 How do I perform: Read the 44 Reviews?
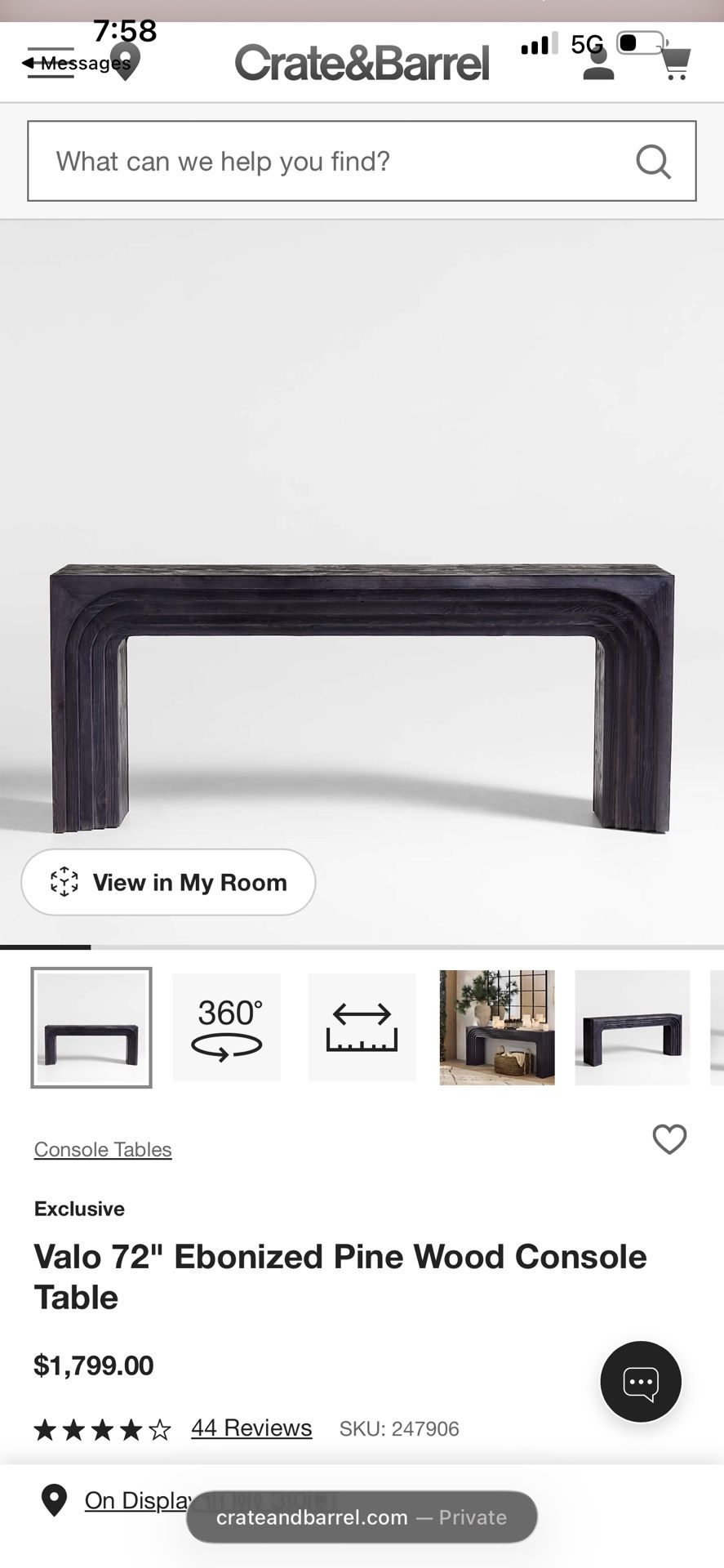[251, 1428]
